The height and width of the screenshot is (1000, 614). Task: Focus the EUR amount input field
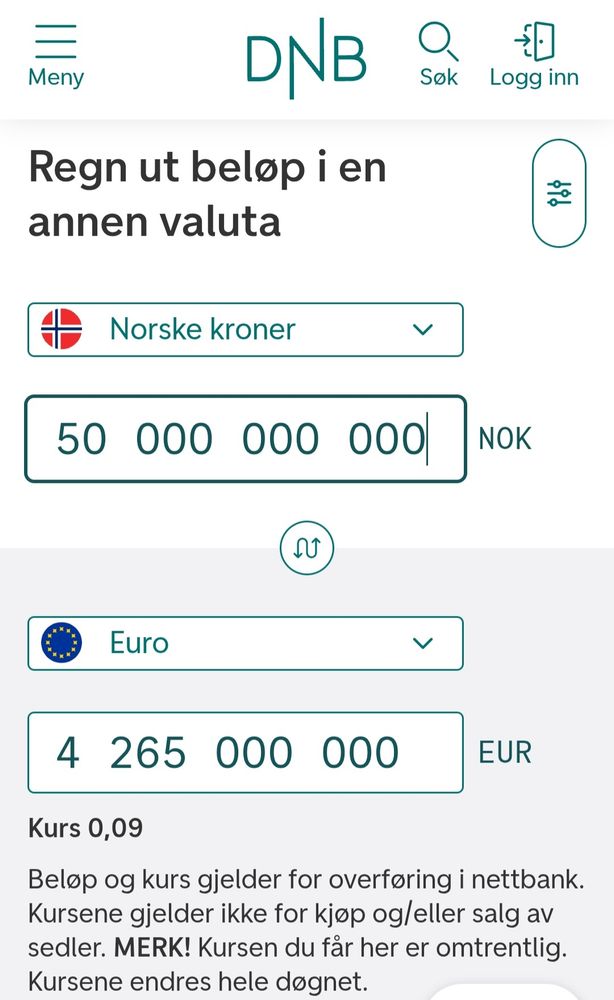245,753
